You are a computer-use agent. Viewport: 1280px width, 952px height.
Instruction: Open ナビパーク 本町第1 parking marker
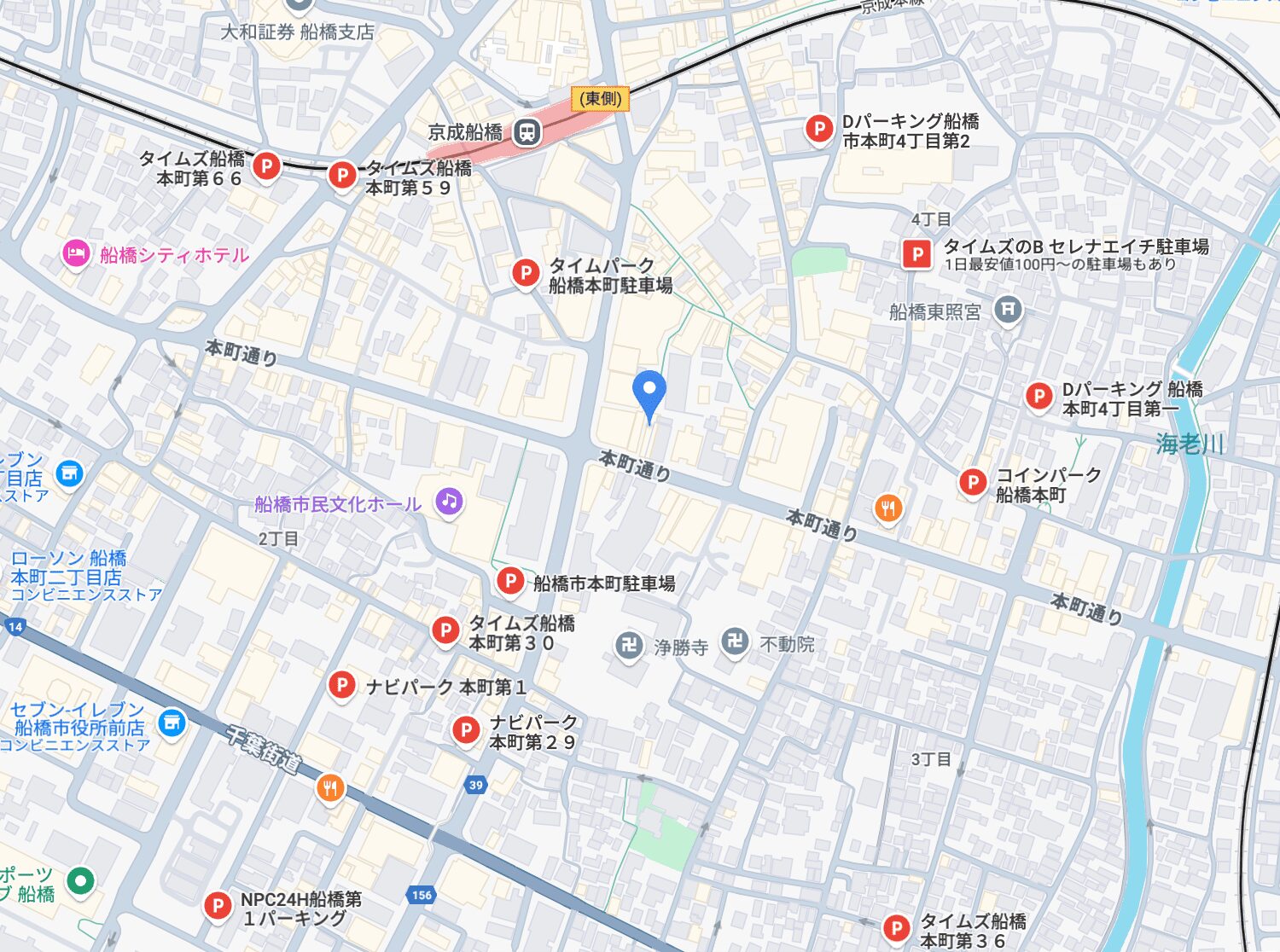pyautogui.click(x=341, y=684)
